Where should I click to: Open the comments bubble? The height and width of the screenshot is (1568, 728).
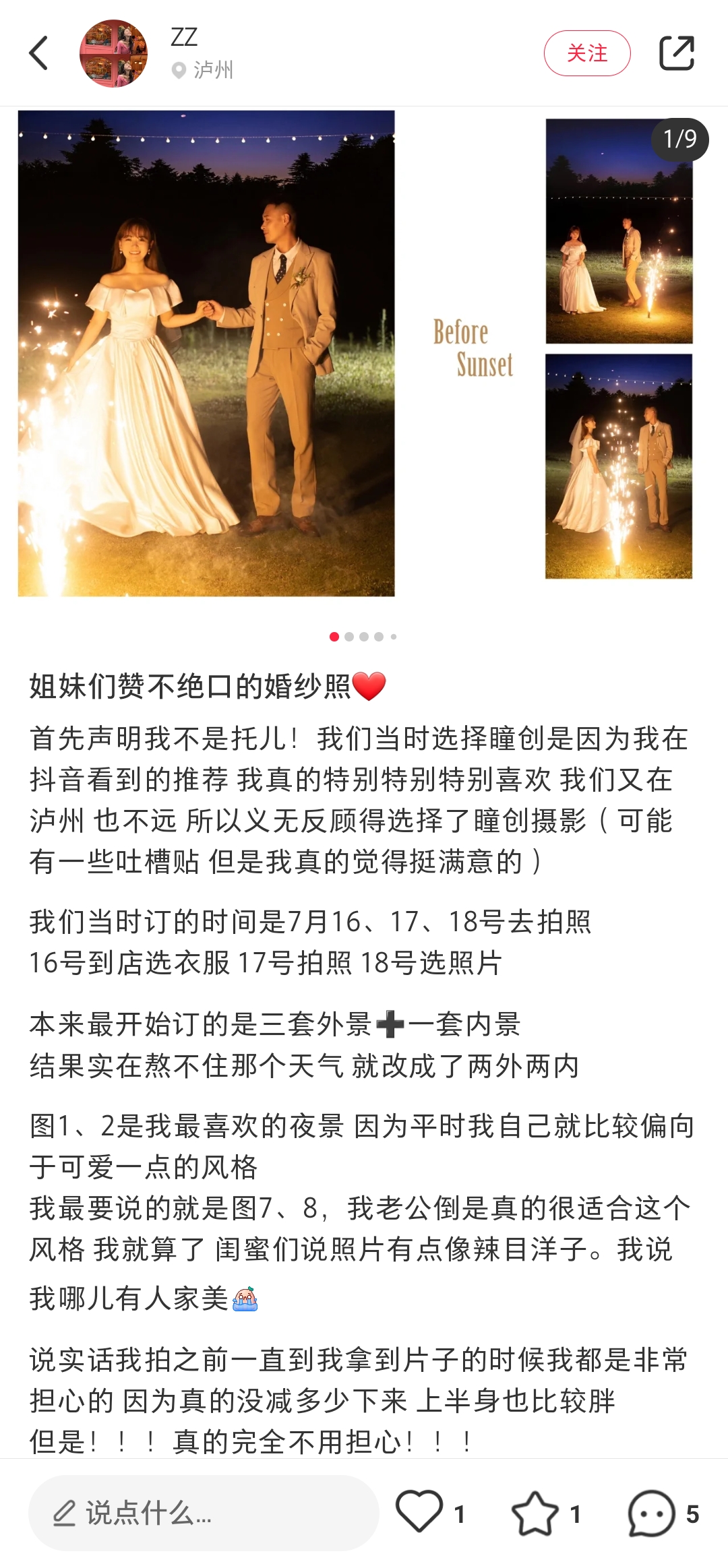(x=651, y=1513)
